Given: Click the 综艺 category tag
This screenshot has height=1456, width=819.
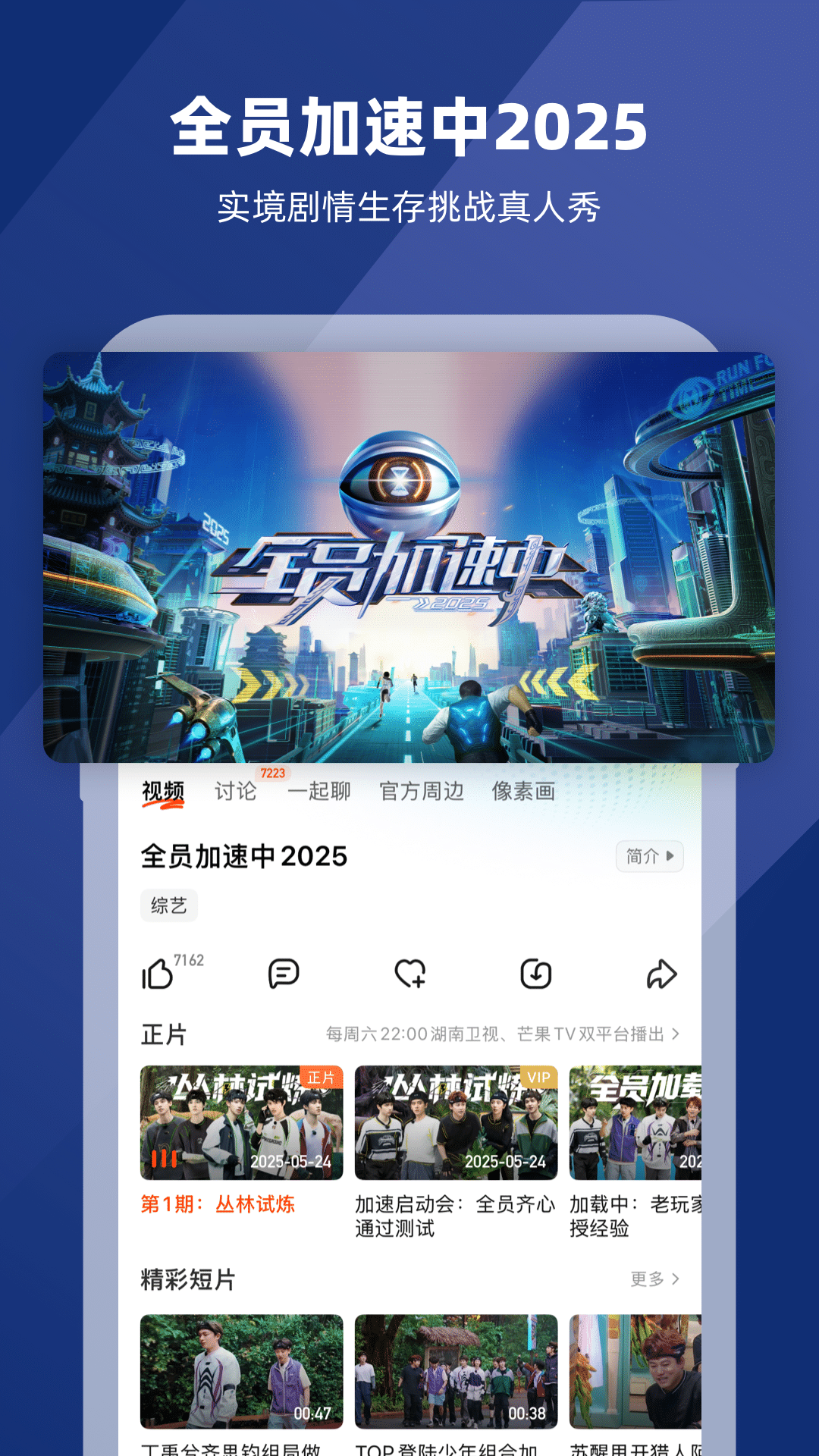Looking at the screenshot, I should [x=169, y=905].
